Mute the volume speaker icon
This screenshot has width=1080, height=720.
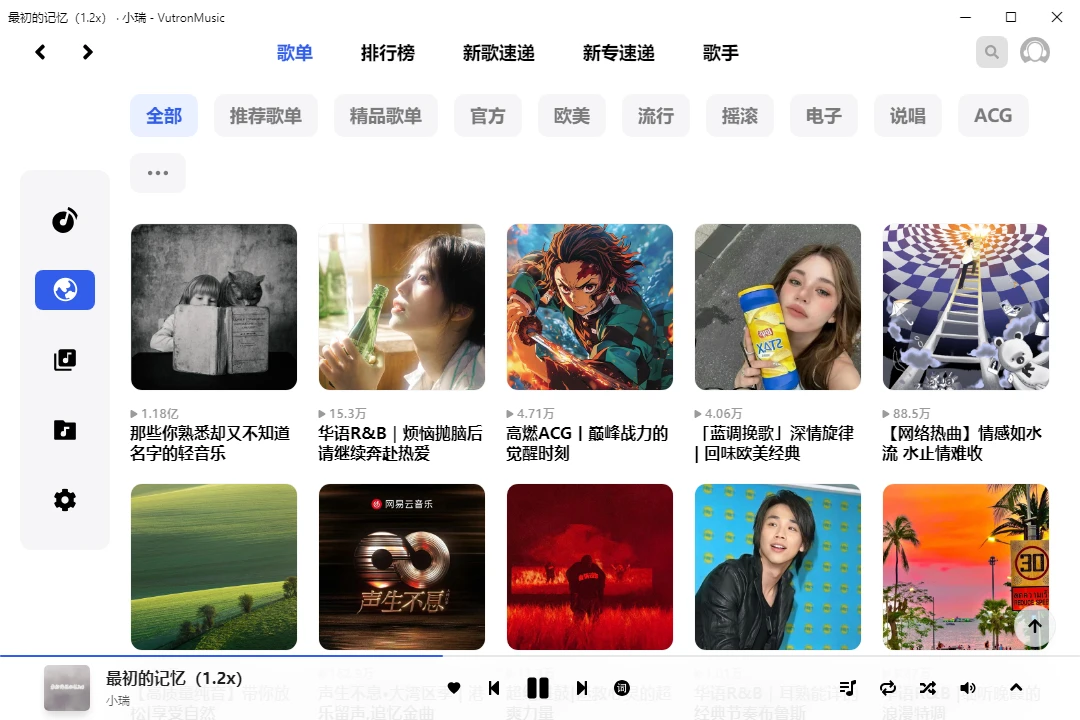[967, 688]
